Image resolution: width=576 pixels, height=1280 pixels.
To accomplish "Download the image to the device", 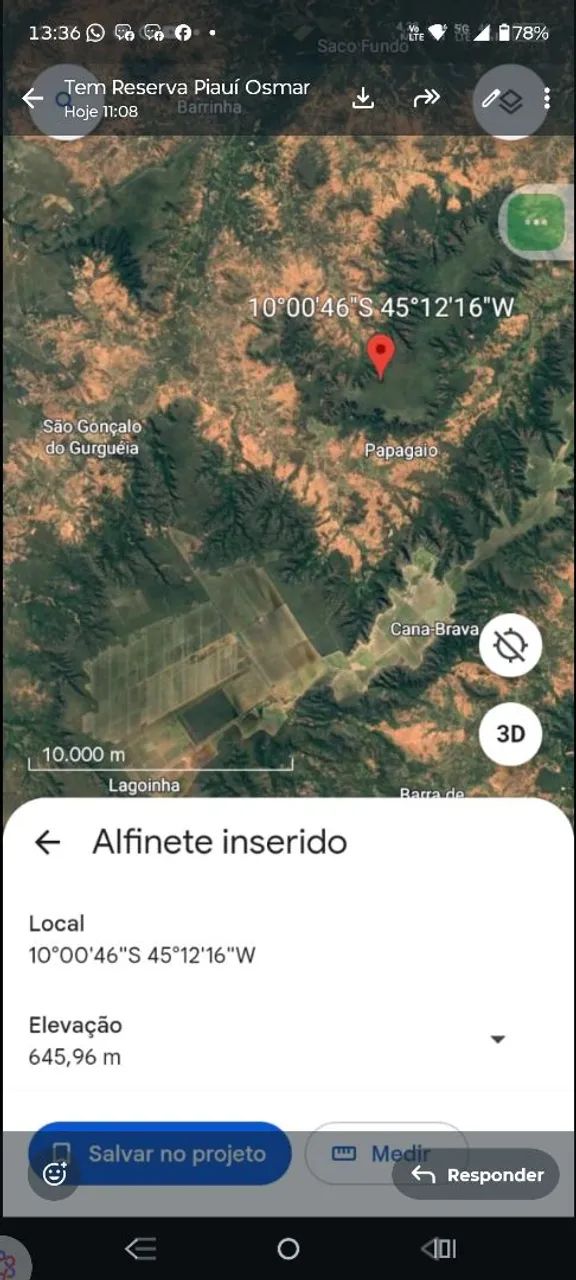I will [x=364, y=98].
